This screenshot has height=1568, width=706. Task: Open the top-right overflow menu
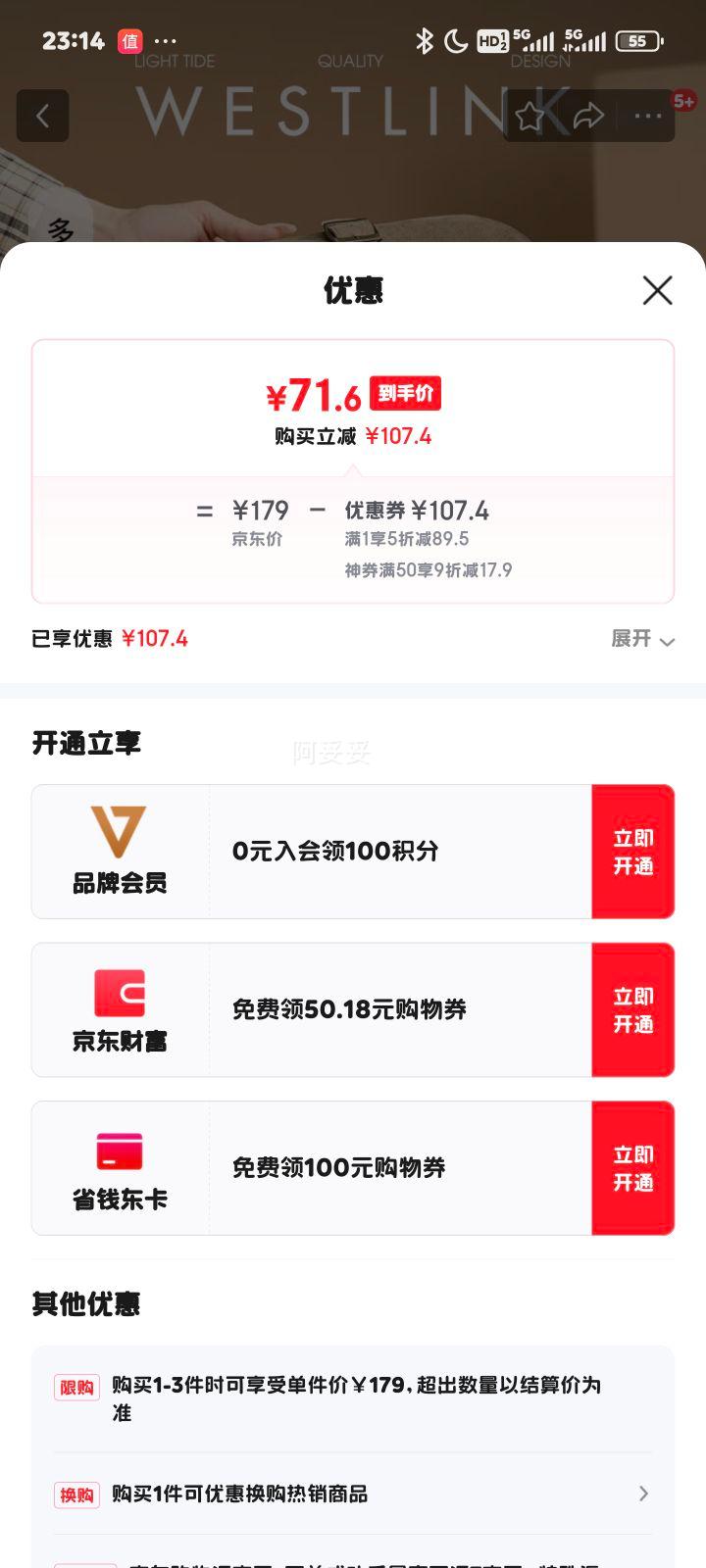point(648,116)
